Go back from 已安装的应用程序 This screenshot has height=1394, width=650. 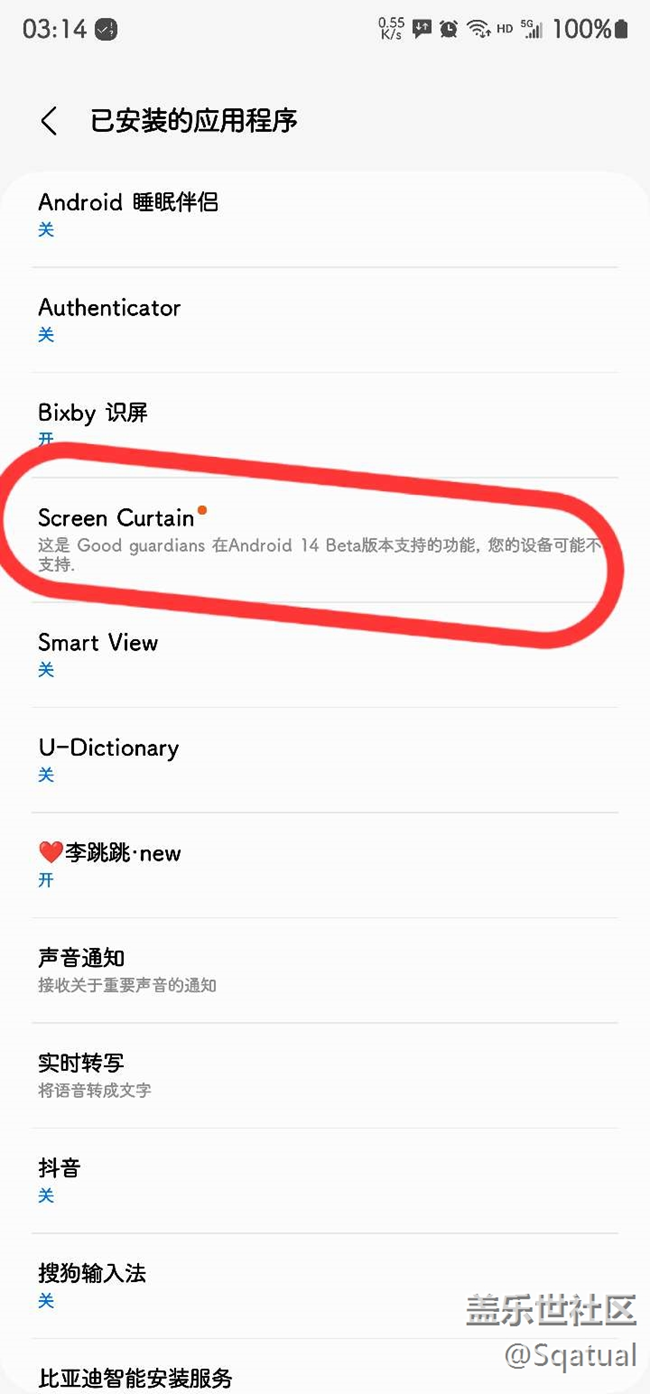point(48,121)
